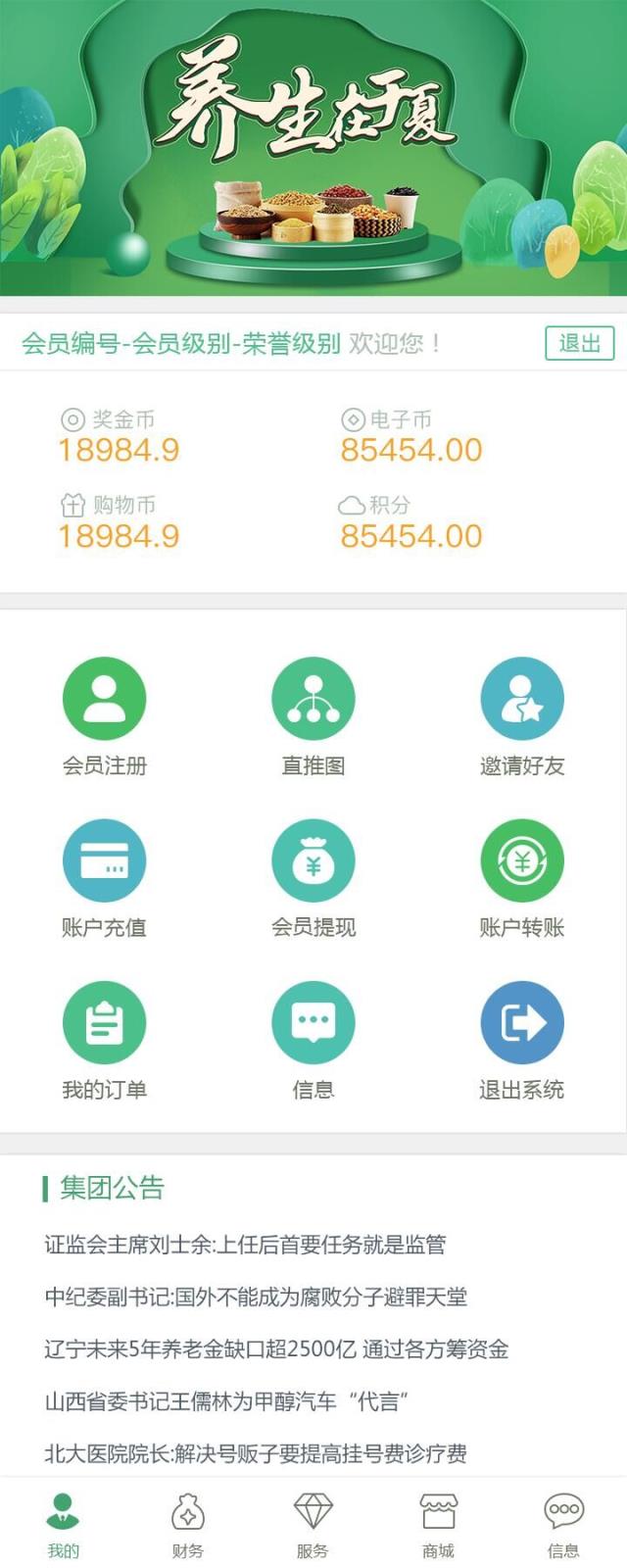Open the 中纪委副书记 announcement
Screen dimensions: 627x1568
[256, 1298]
